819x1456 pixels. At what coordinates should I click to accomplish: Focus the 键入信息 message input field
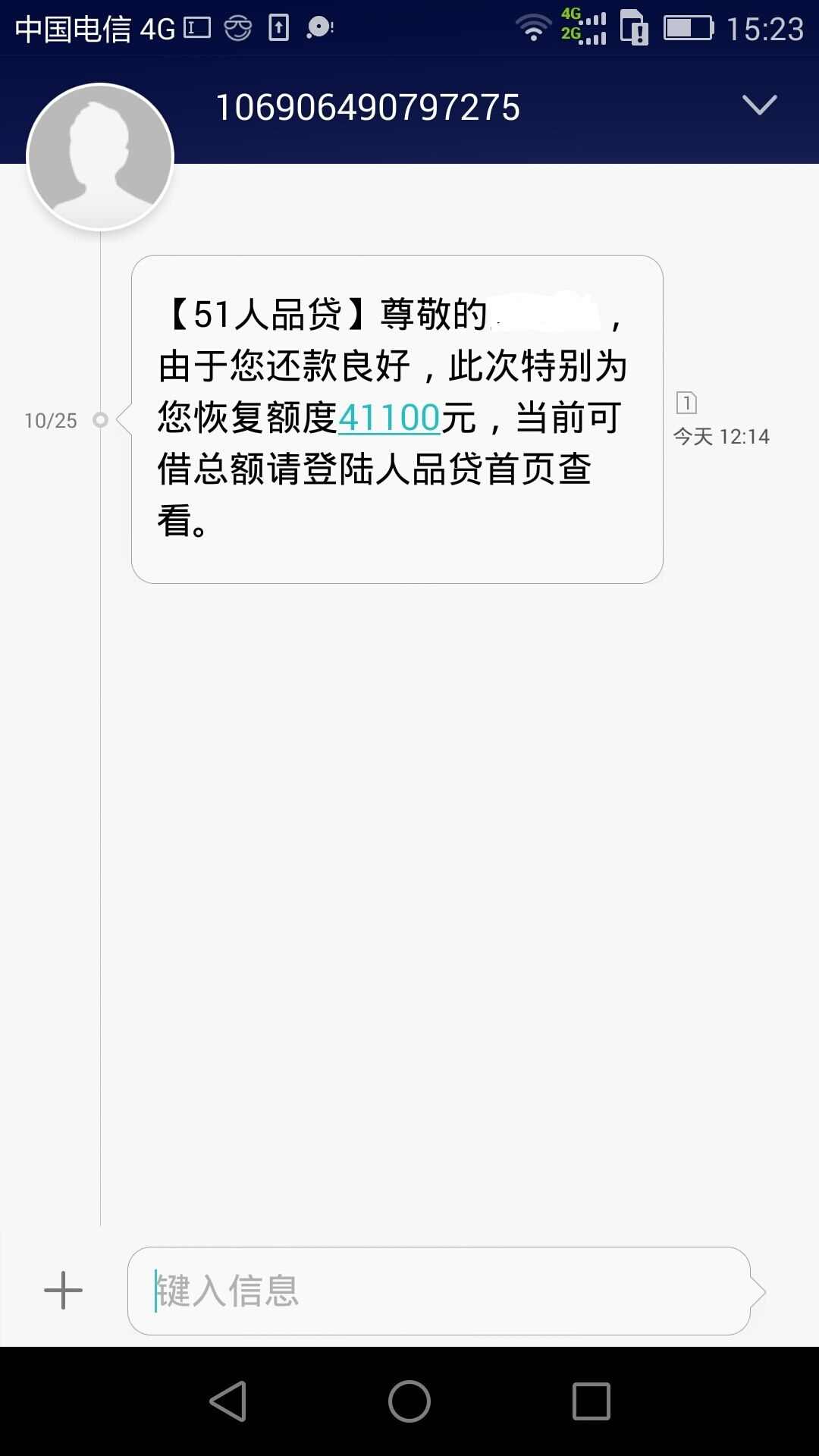(438, 1291)
